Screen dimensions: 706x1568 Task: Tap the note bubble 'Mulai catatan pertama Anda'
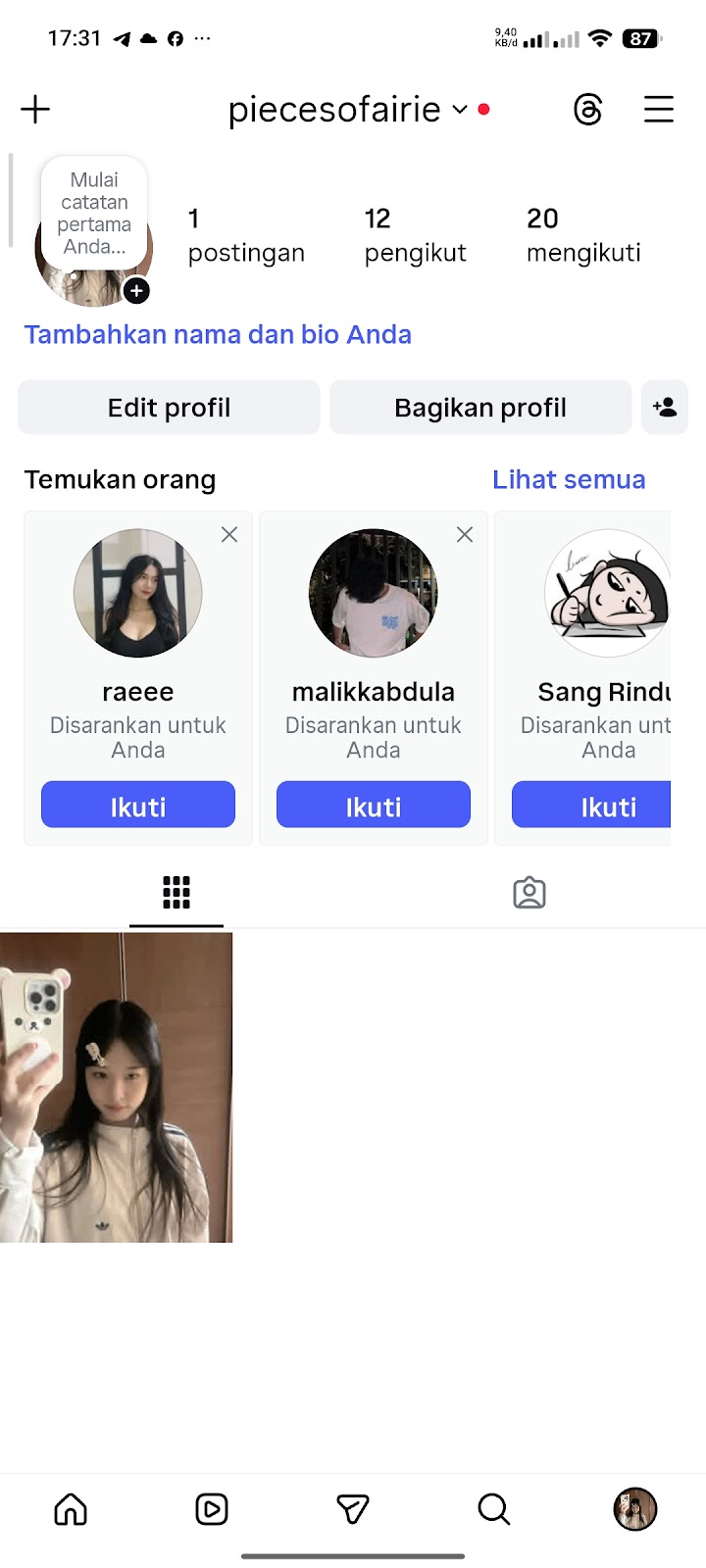tap(94, 213)
